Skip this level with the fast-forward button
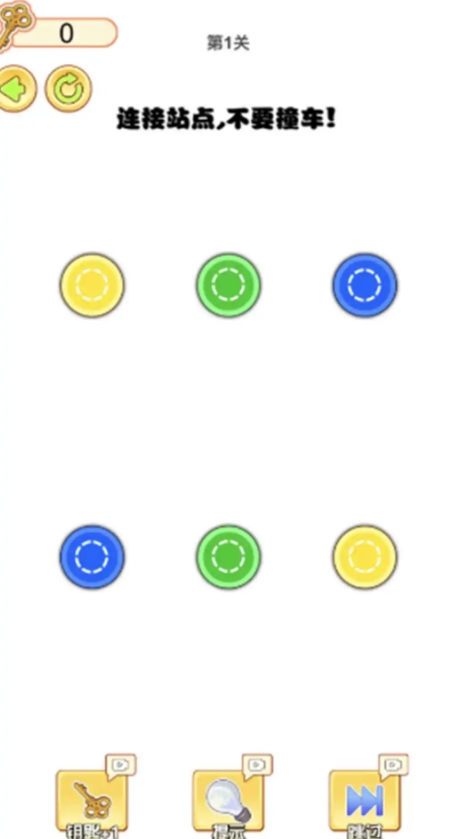This screenshot has height=839, width=471. point(365,802)
